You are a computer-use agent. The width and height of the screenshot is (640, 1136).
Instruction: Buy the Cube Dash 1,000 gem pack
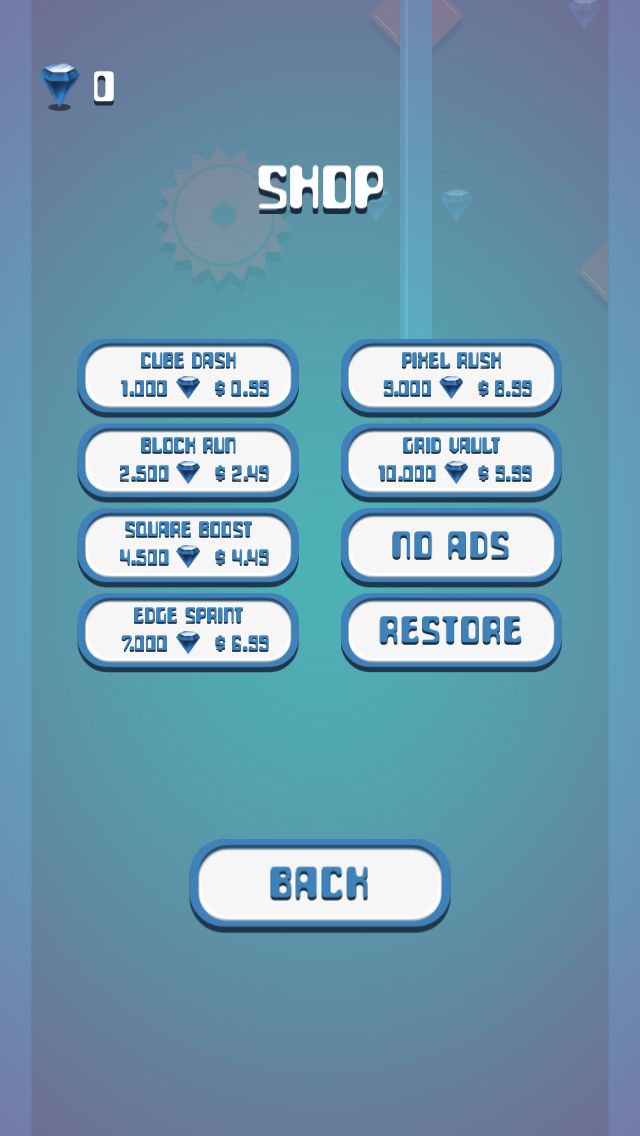(188, 376)
